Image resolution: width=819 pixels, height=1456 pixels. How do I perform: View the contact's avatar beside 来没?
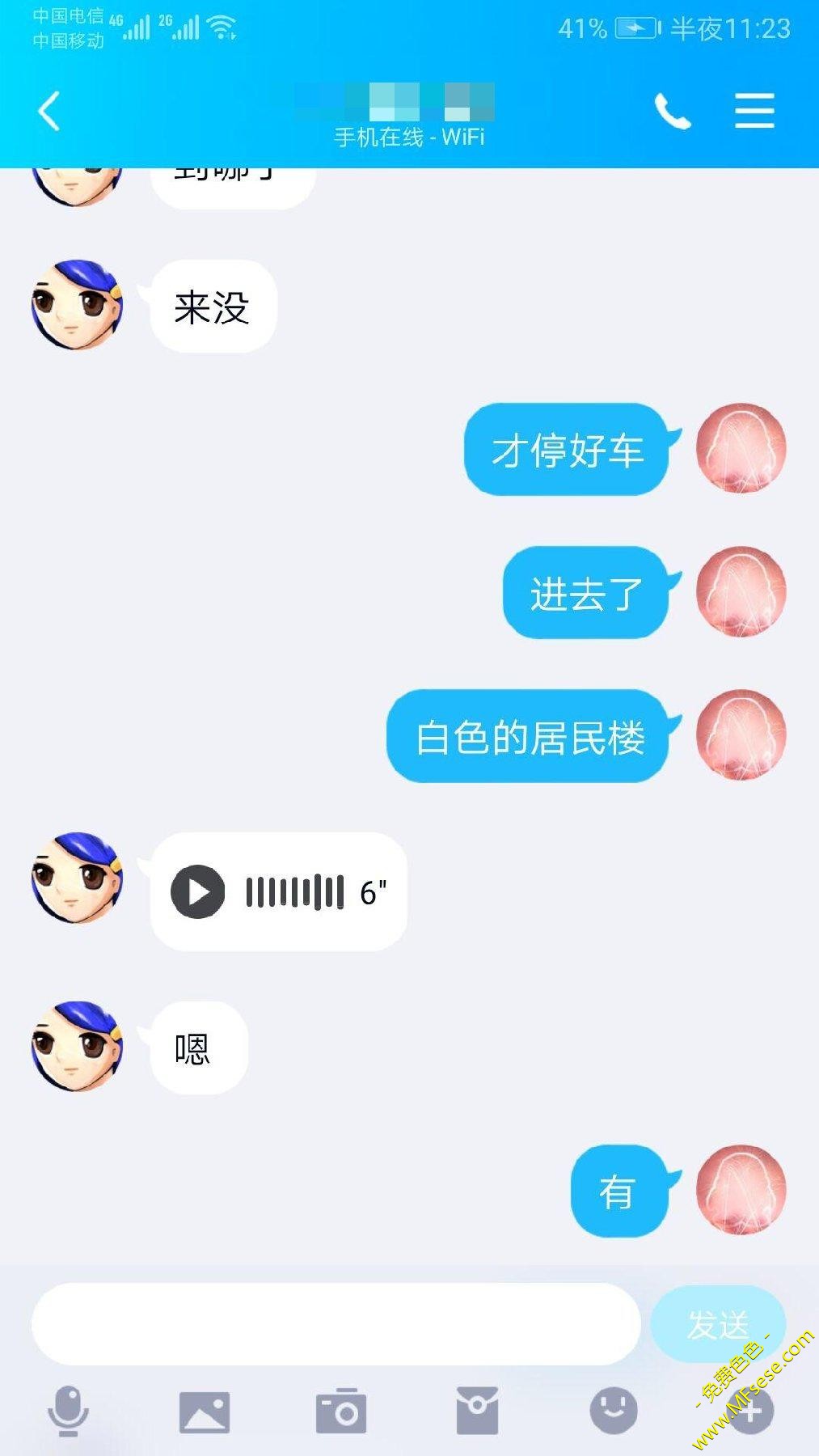[77, 305]
